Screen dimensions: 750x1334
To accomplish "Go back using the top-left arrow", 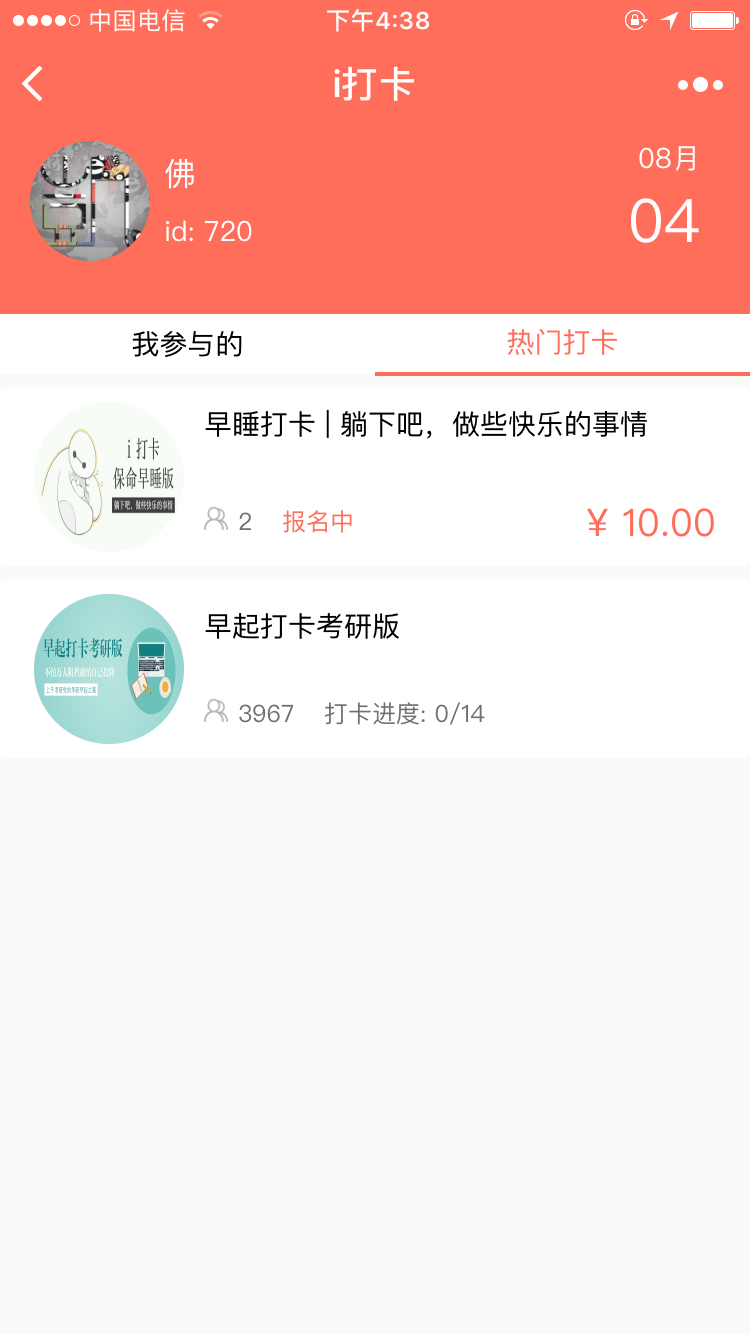I will (33, 84).
